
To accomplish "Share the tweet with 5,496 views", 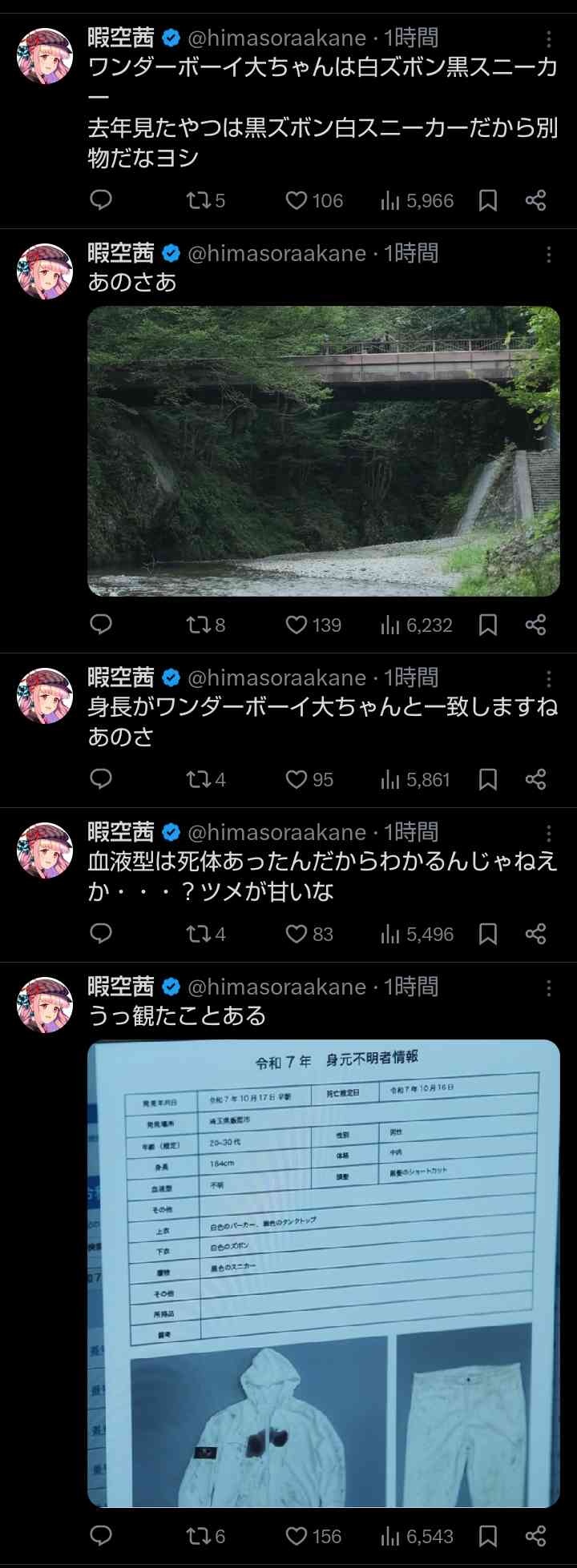I will click(535, 934).
